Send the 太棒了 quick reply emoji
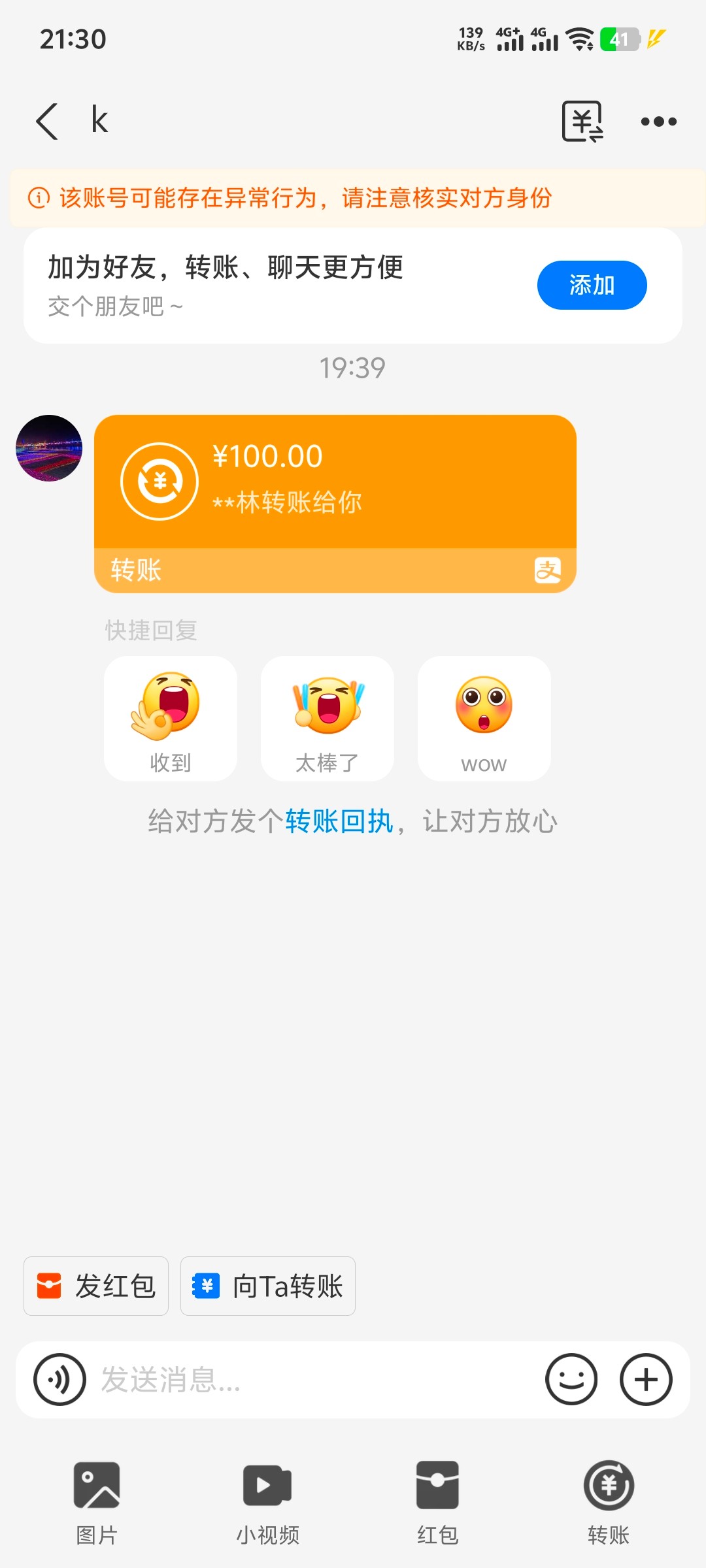706x1568 pixels. click(x=327, y=719)
